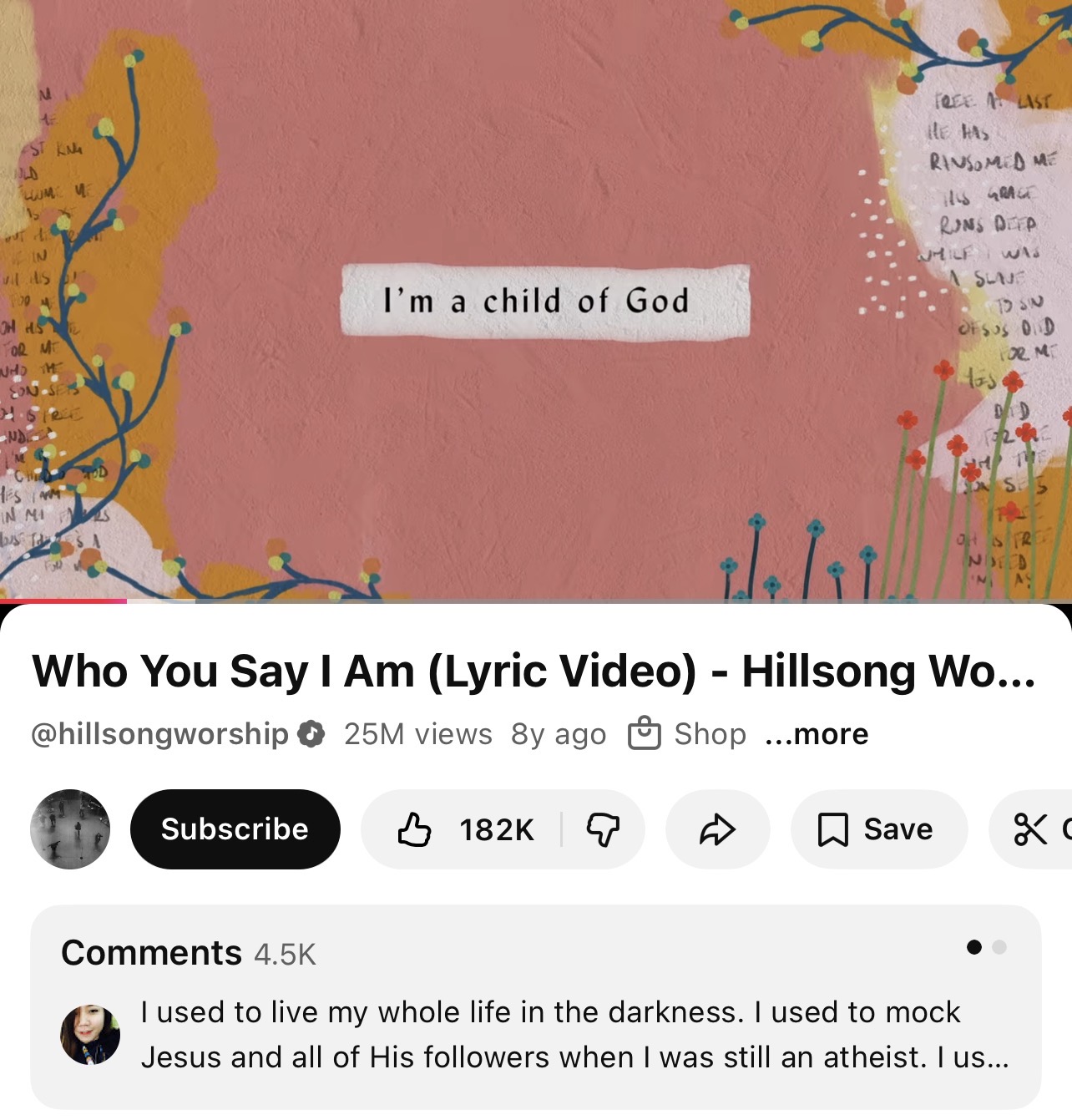
Task: Tap the video player to show controls
Action: click(534, 301)
